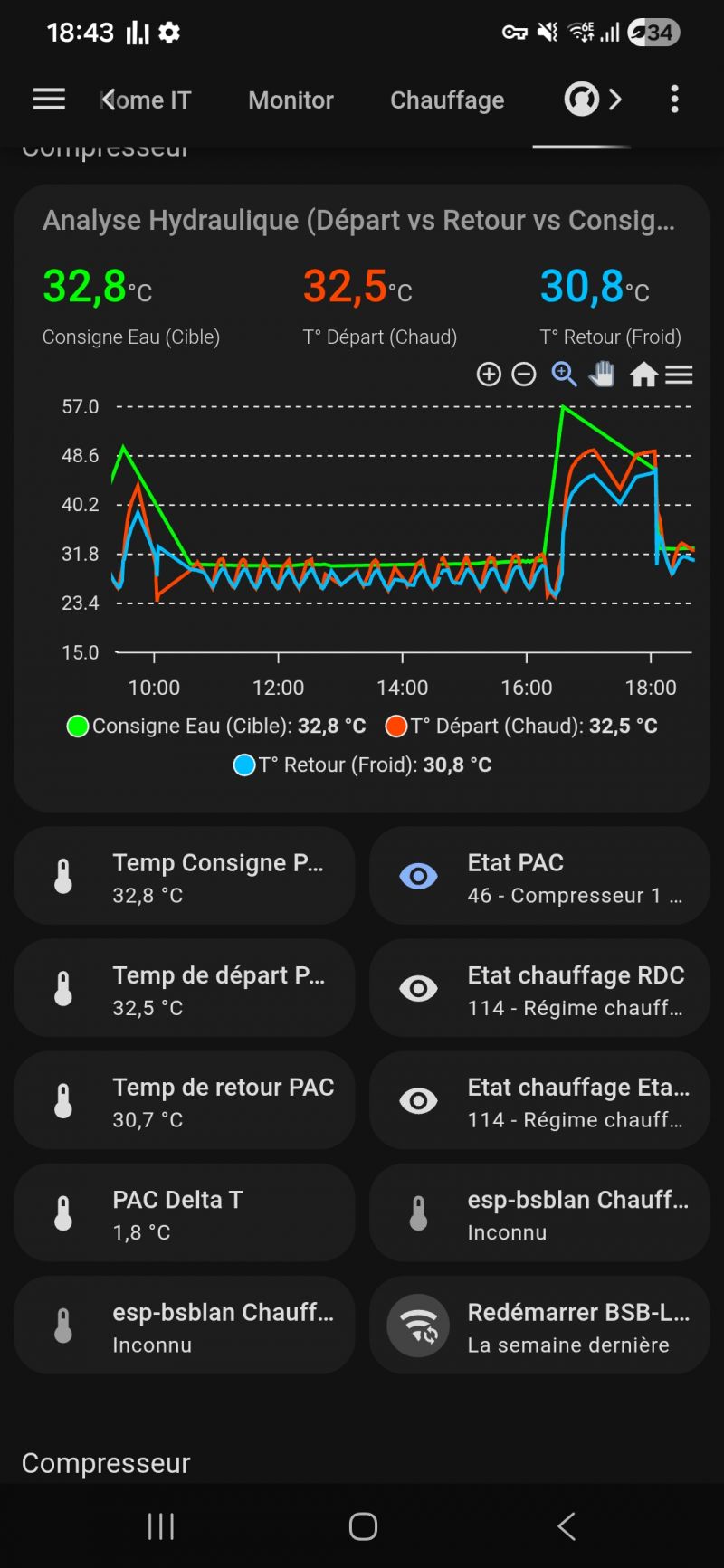Enable the chart panning hand tool
The width and height of the screenshot is (724, 1568).
click(602, 375)
